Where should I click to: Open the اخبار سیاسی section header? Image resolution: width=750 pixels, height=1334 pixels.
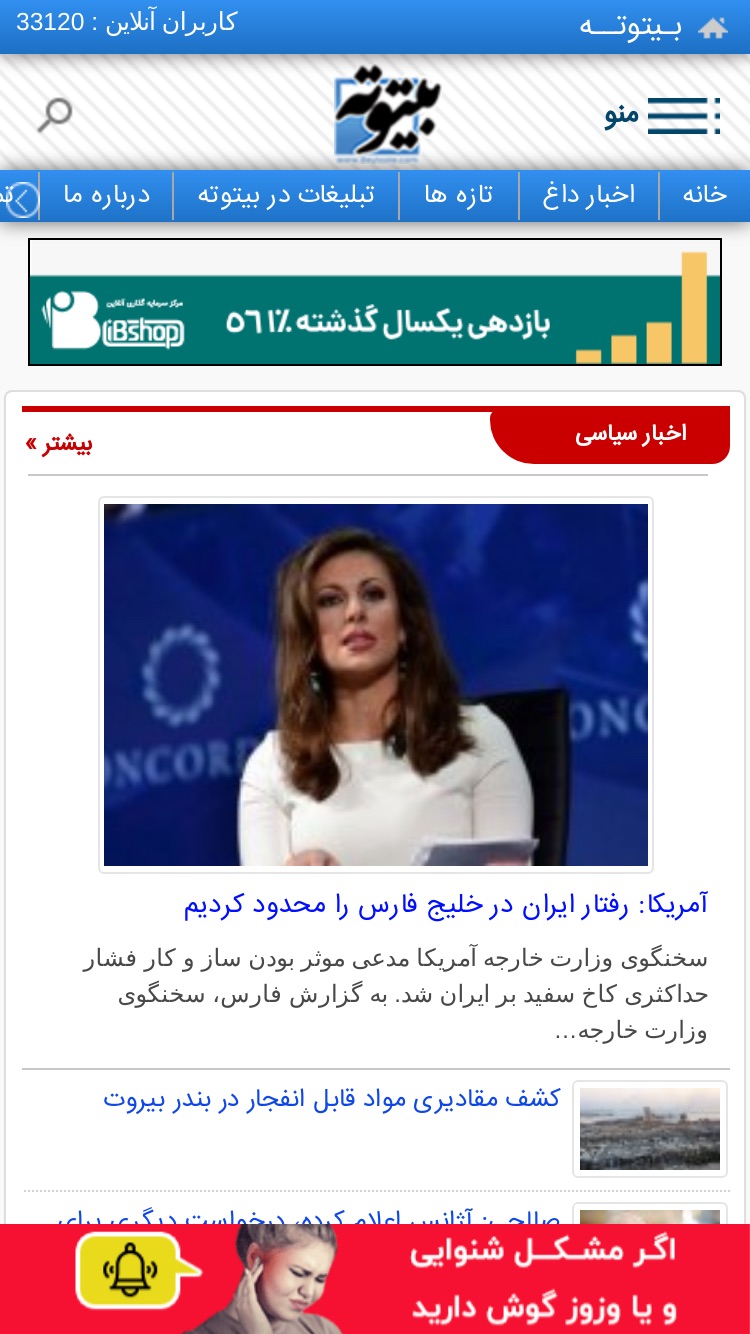click(x=631, y=434)
